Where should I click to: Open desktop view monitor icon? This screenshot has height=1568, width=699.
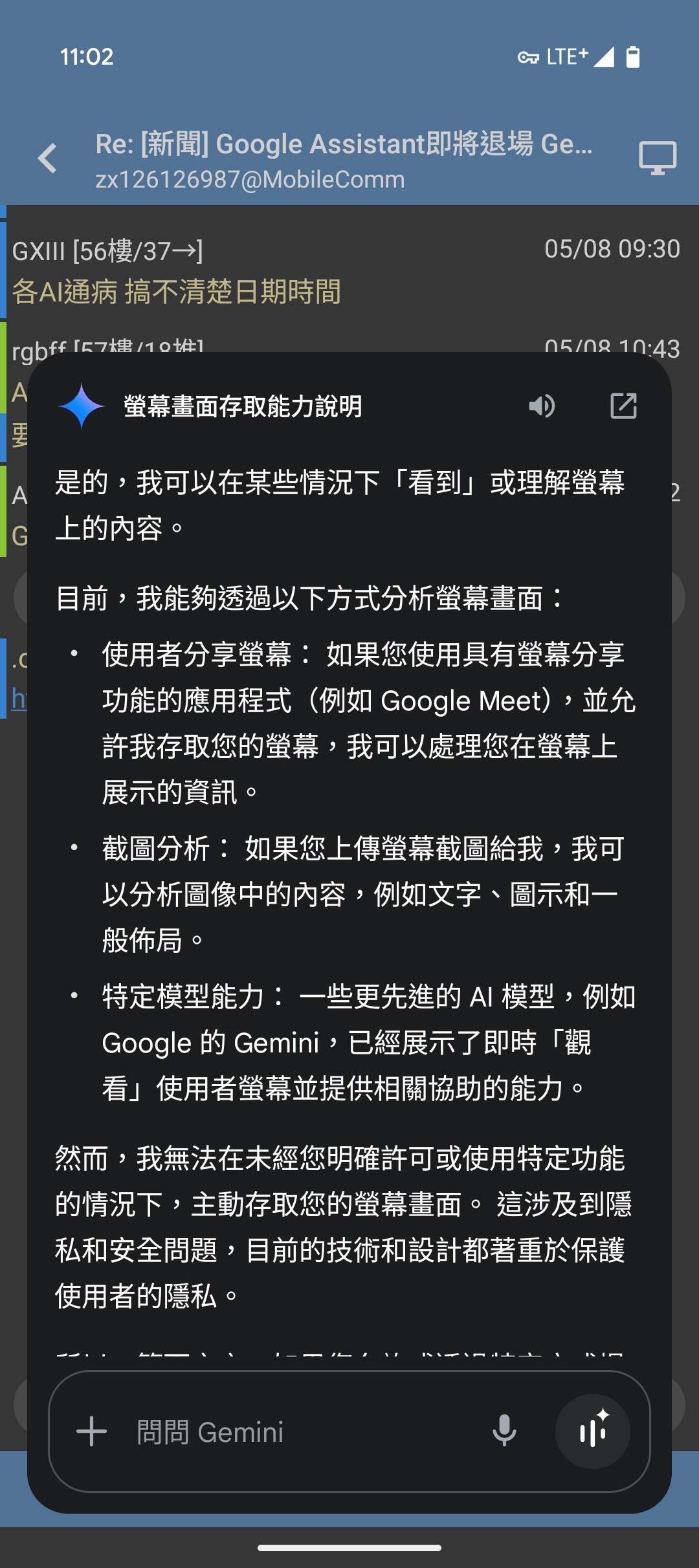pos(657,158)
